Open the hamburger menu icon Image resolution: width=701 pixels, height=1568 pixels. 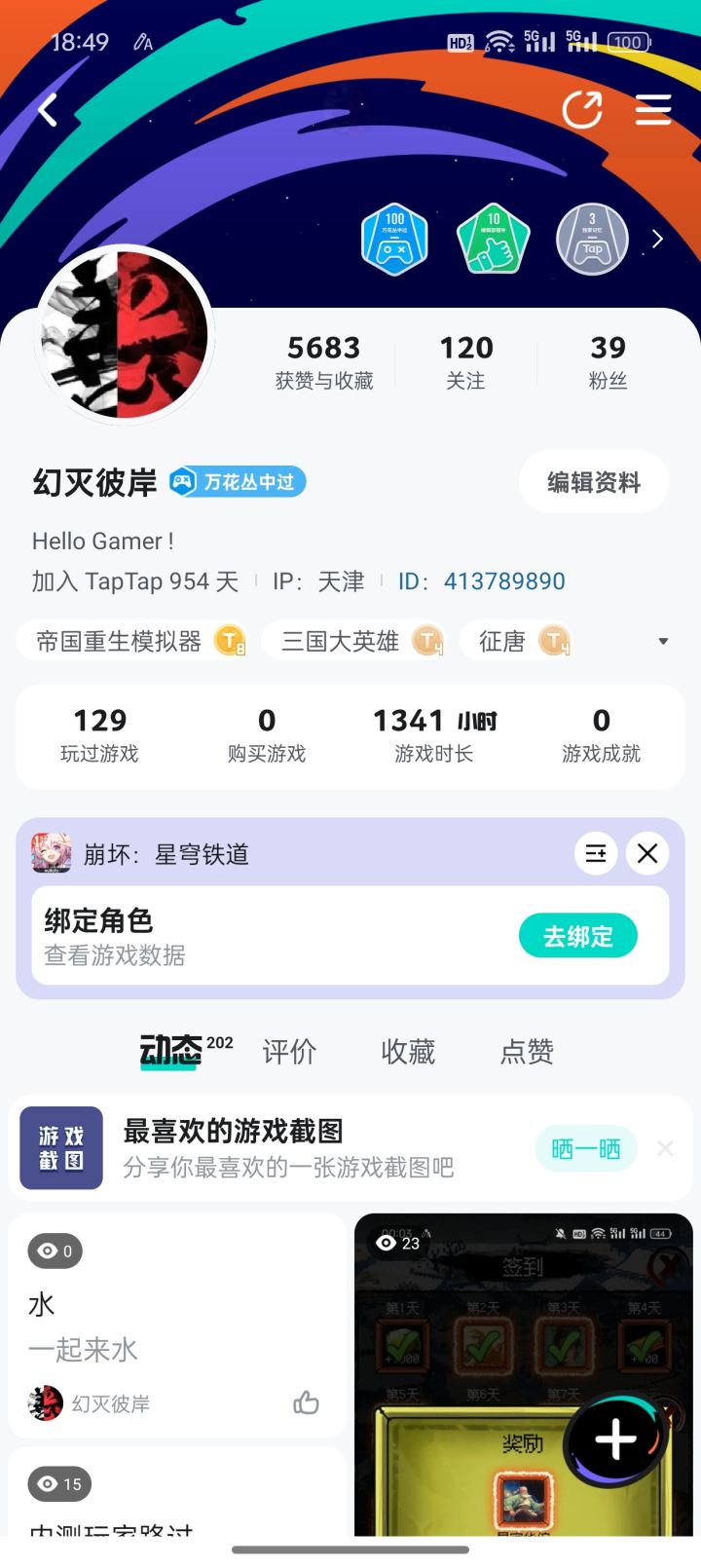[652, 110]
